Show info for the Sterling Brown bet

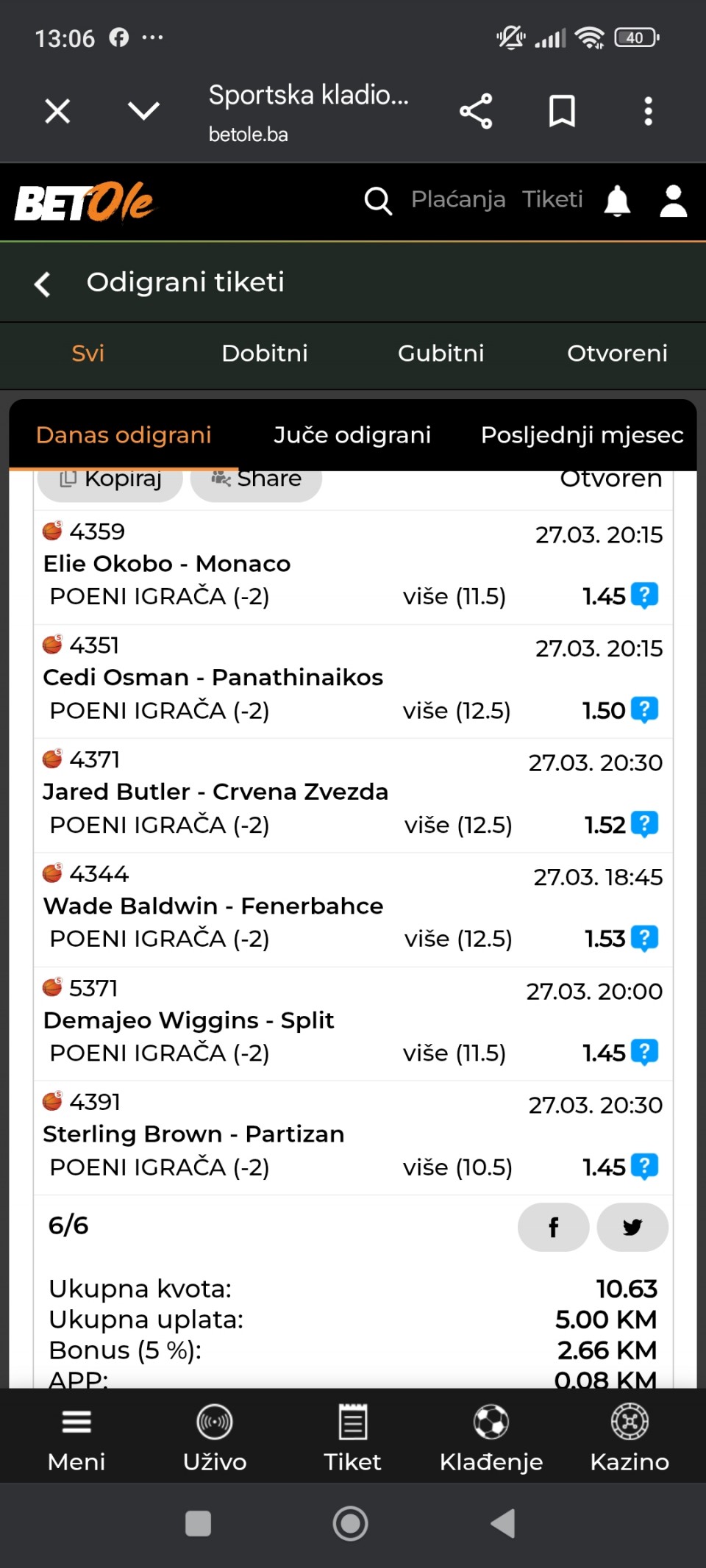tap(645, 1167)
